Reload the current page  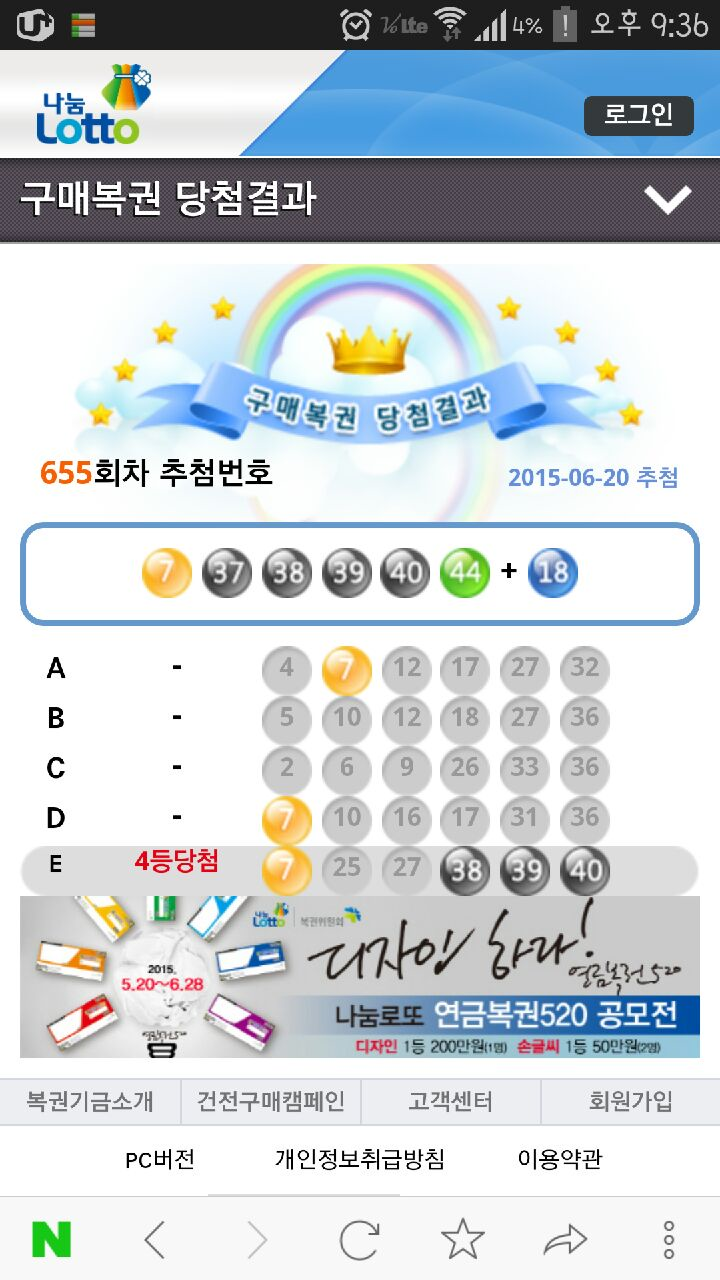(x=359, y=1240)
